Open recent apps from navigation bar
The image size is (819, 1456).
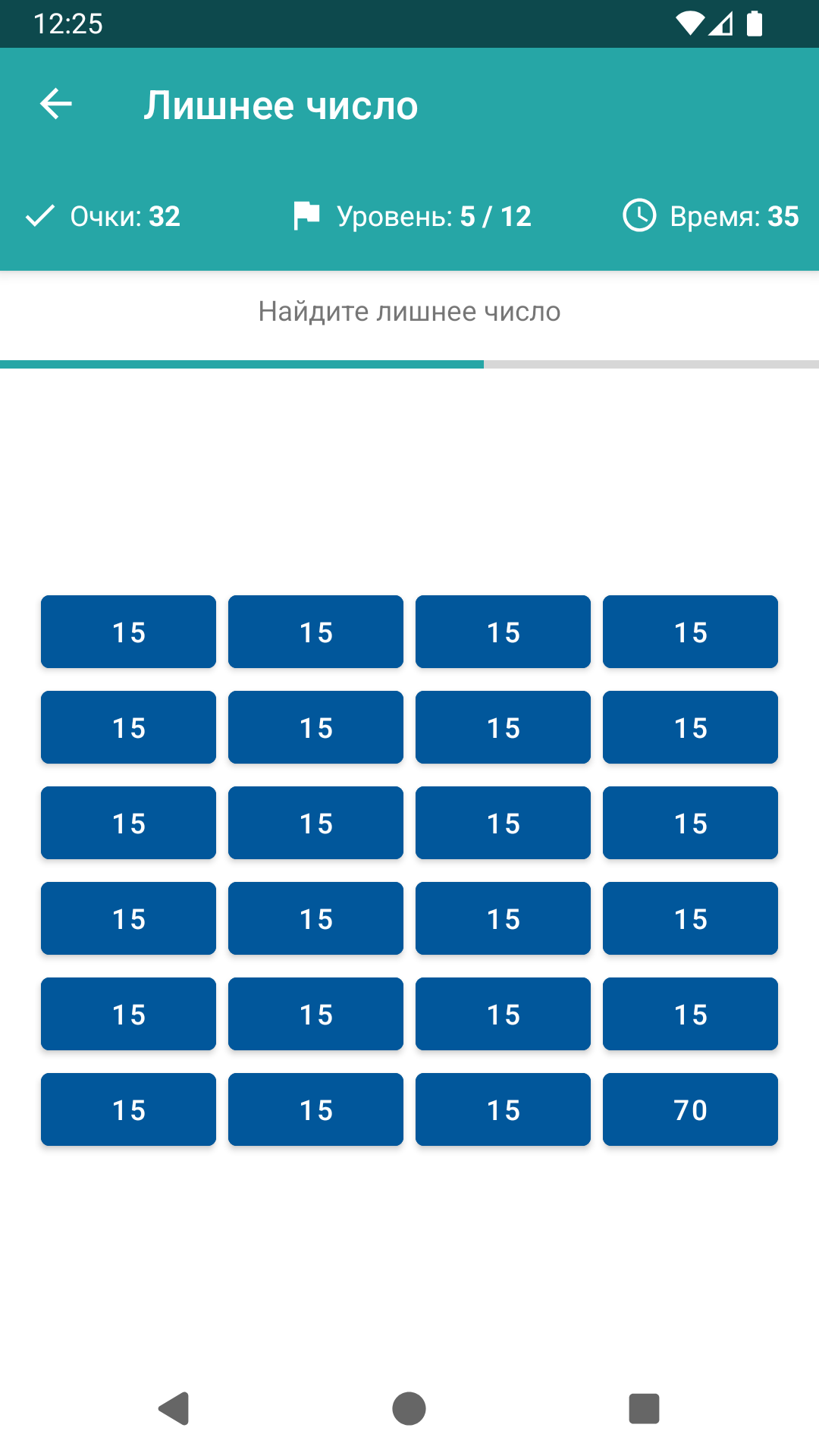(x=644, y=1409)
